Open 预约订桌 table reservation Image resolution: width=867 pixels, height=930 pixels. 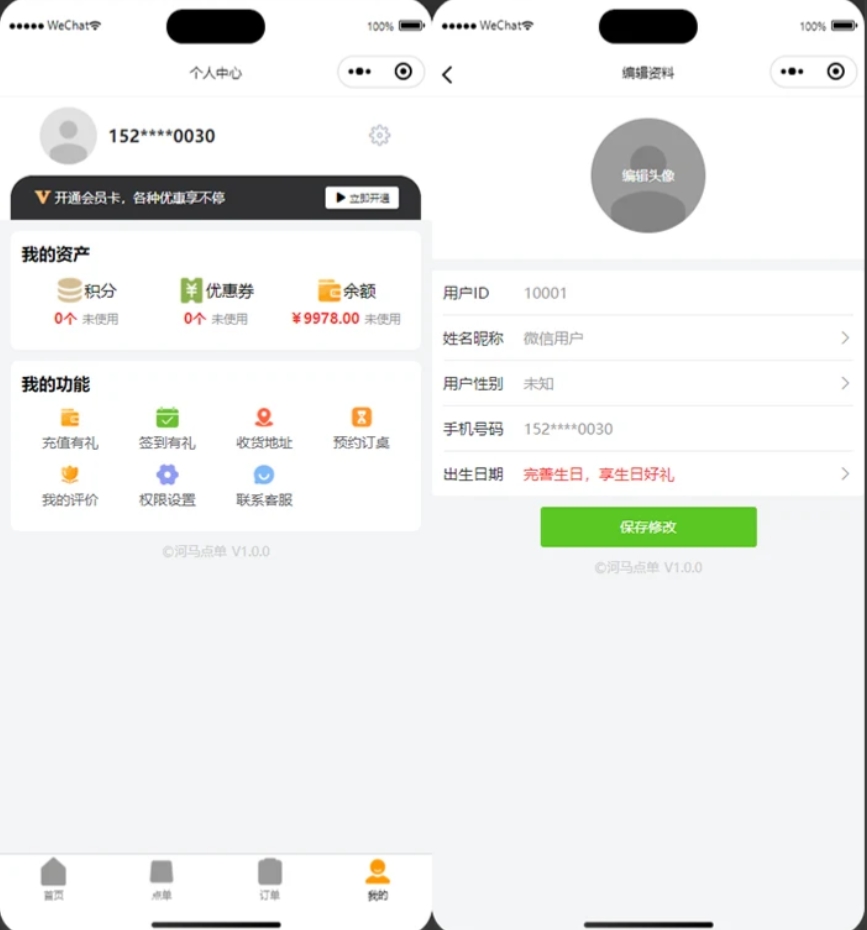pyautogui.click(x=361, y=428)
